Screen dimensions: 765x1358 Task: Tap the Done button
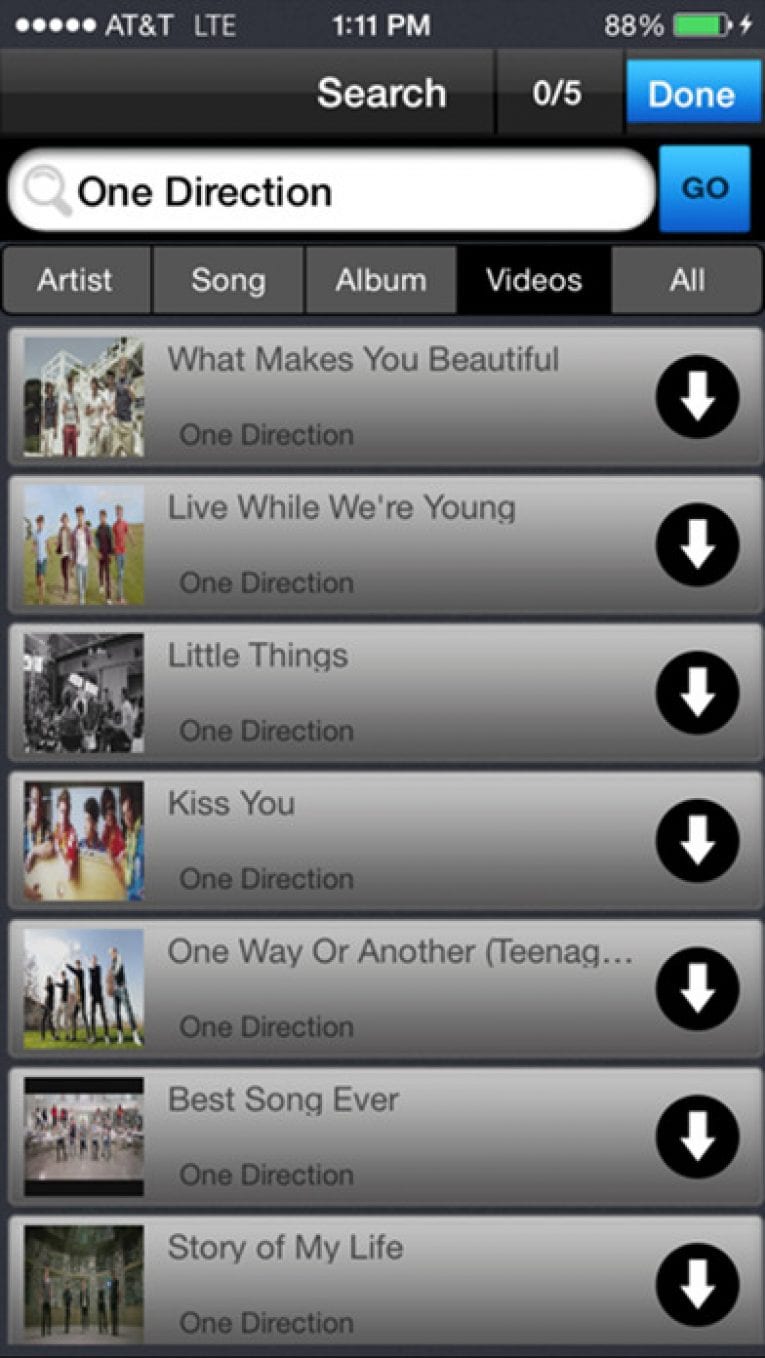694,93
